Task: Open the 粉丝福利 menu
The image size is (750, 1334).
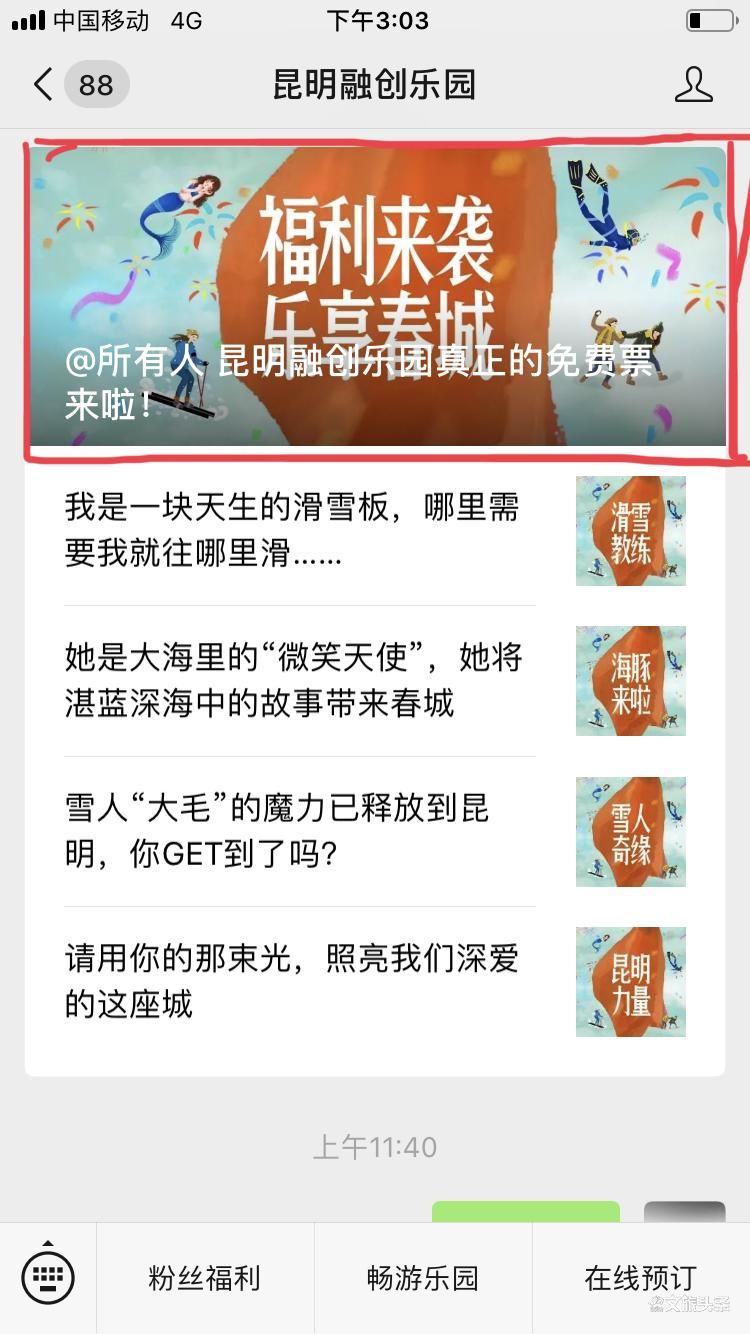Action: click(x=205, y=1278)
